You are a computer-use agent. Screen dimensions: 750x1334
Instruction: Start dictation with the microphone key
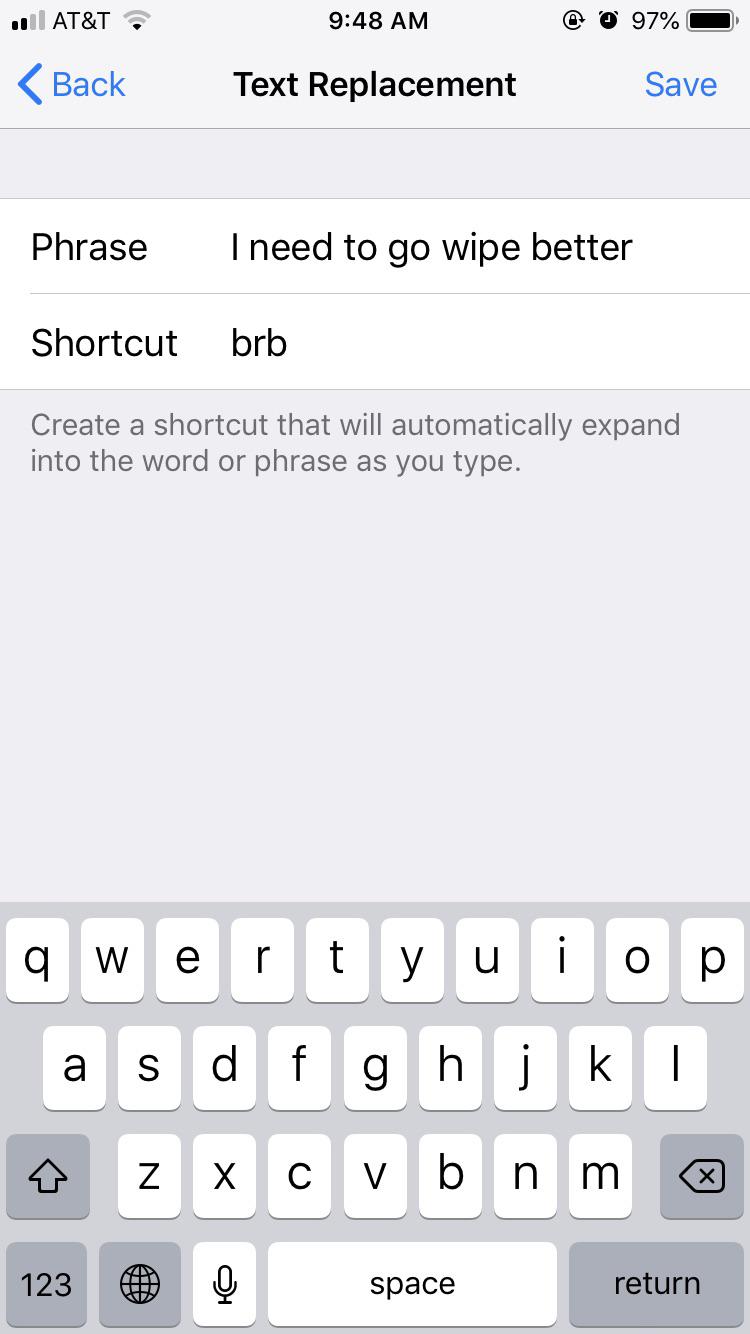tap(225, 1283)
